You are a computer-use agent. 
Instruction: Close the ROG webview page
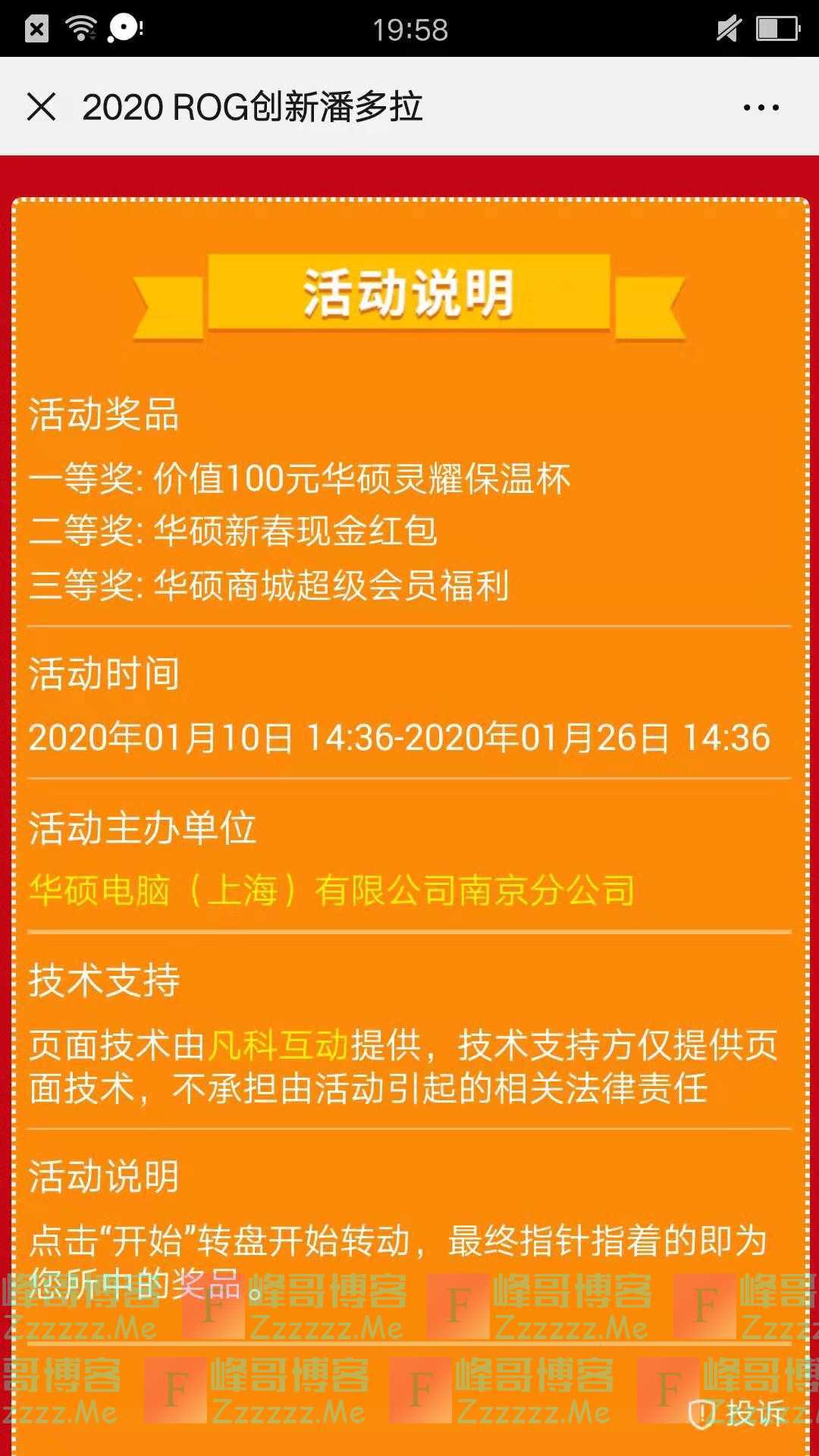(42, 107)
